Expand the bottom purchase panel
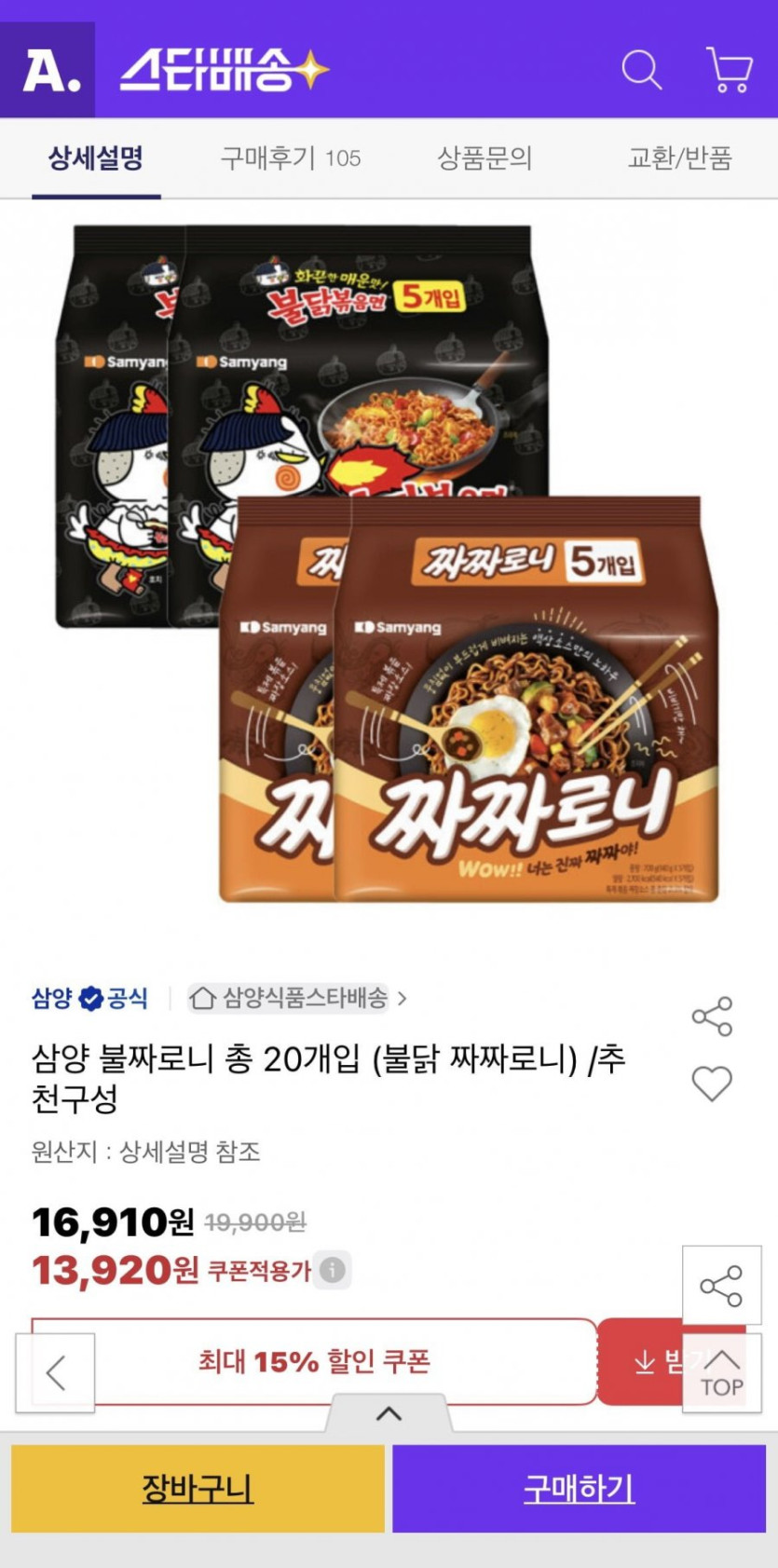The height and width of the screenshot is (1568, 778). [389, 1413]
